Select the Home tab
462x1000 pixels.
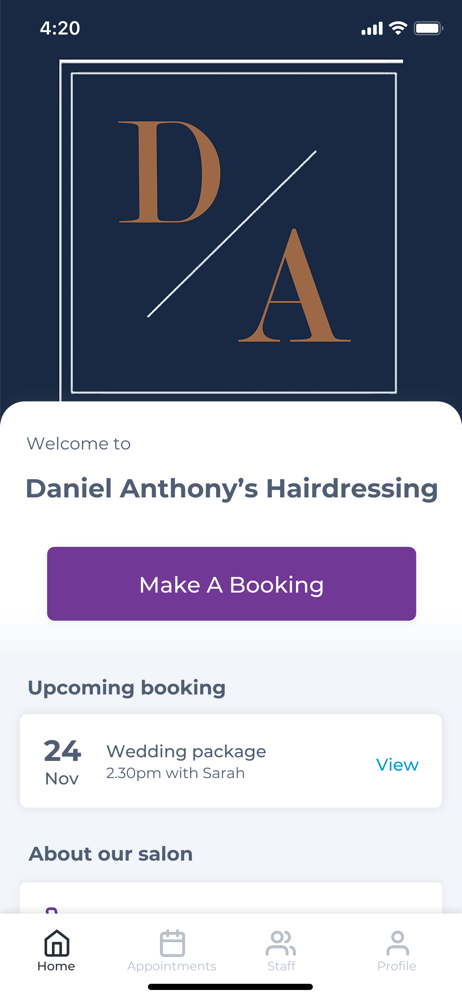tap(56, 951)
